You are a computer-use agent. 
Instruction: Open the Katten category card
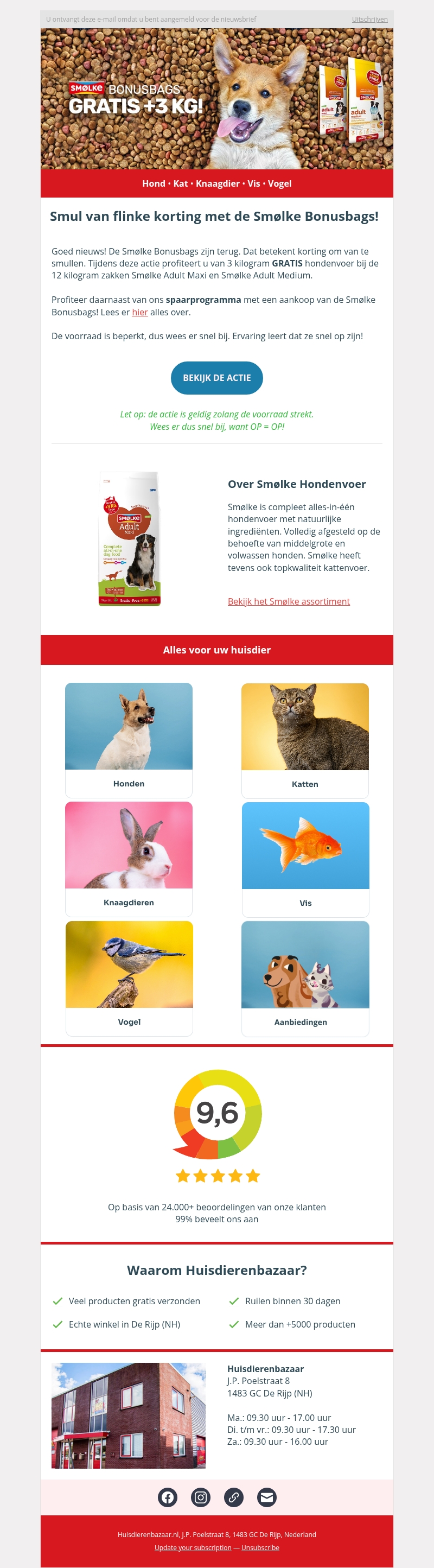pyautogui.click(x=305, y=740)
